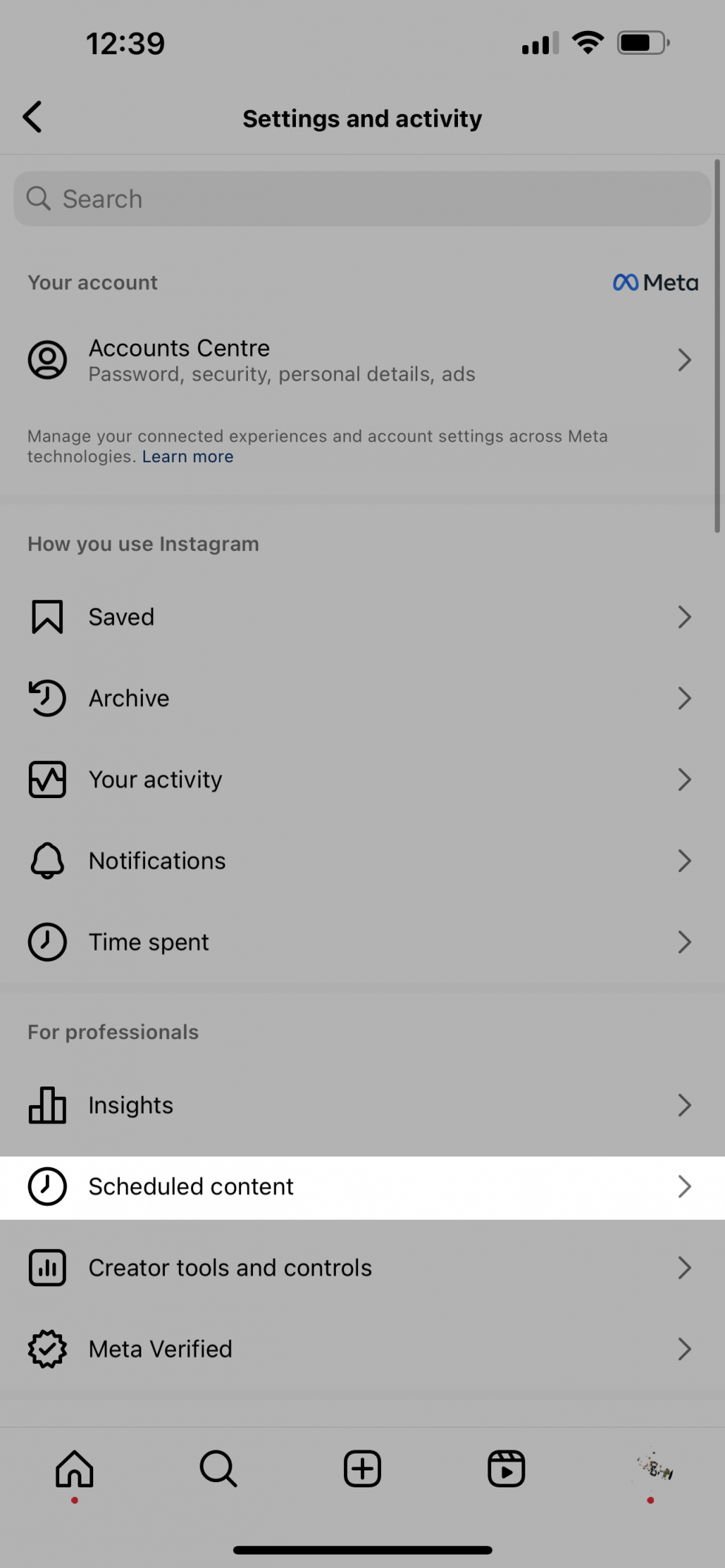Screen dimensions: 725x1568
Task: Open Insights via the bar chart icon
Action: coord(47,1105)
